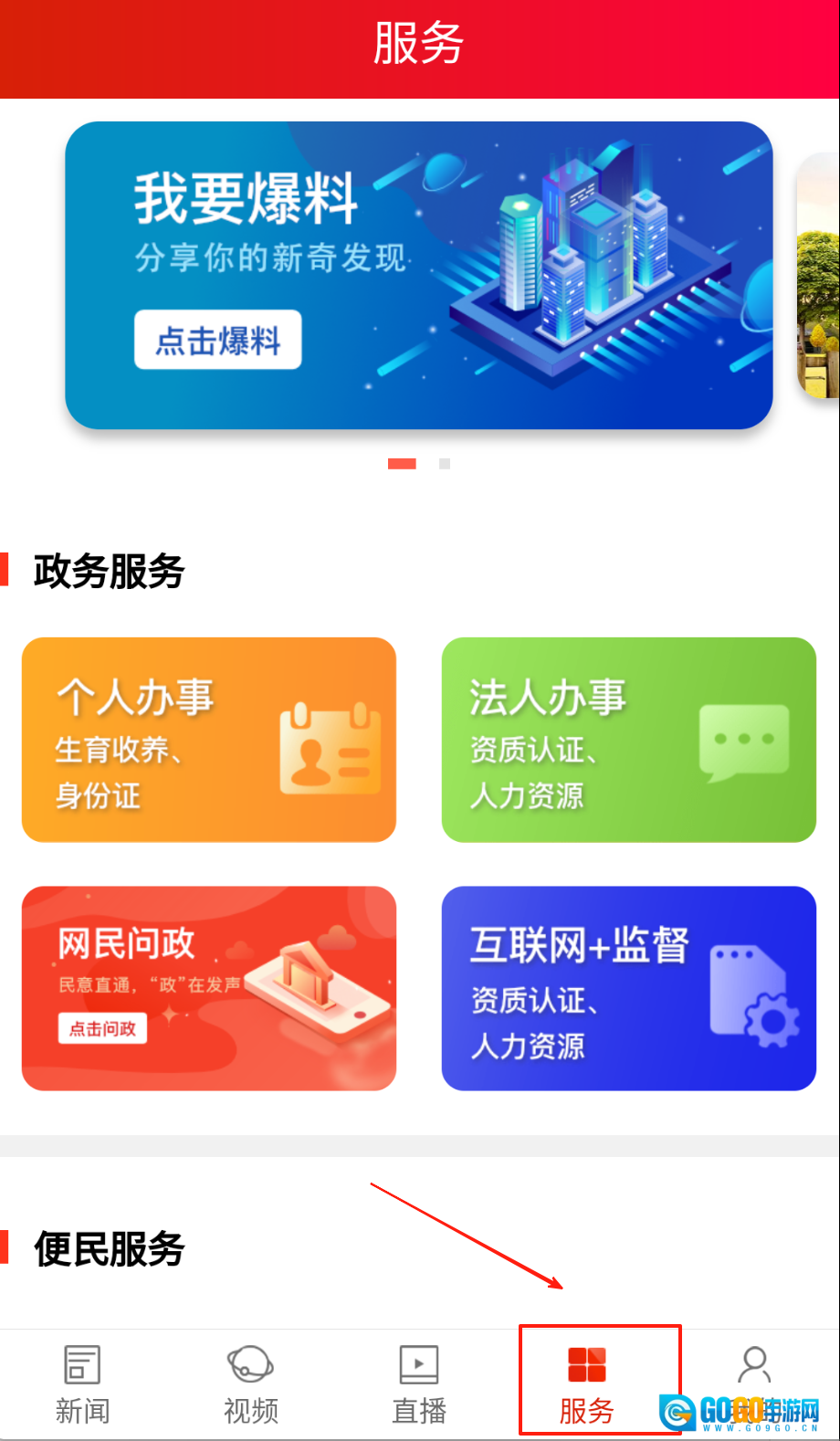Switch to the 新闻 tab

82,1384
